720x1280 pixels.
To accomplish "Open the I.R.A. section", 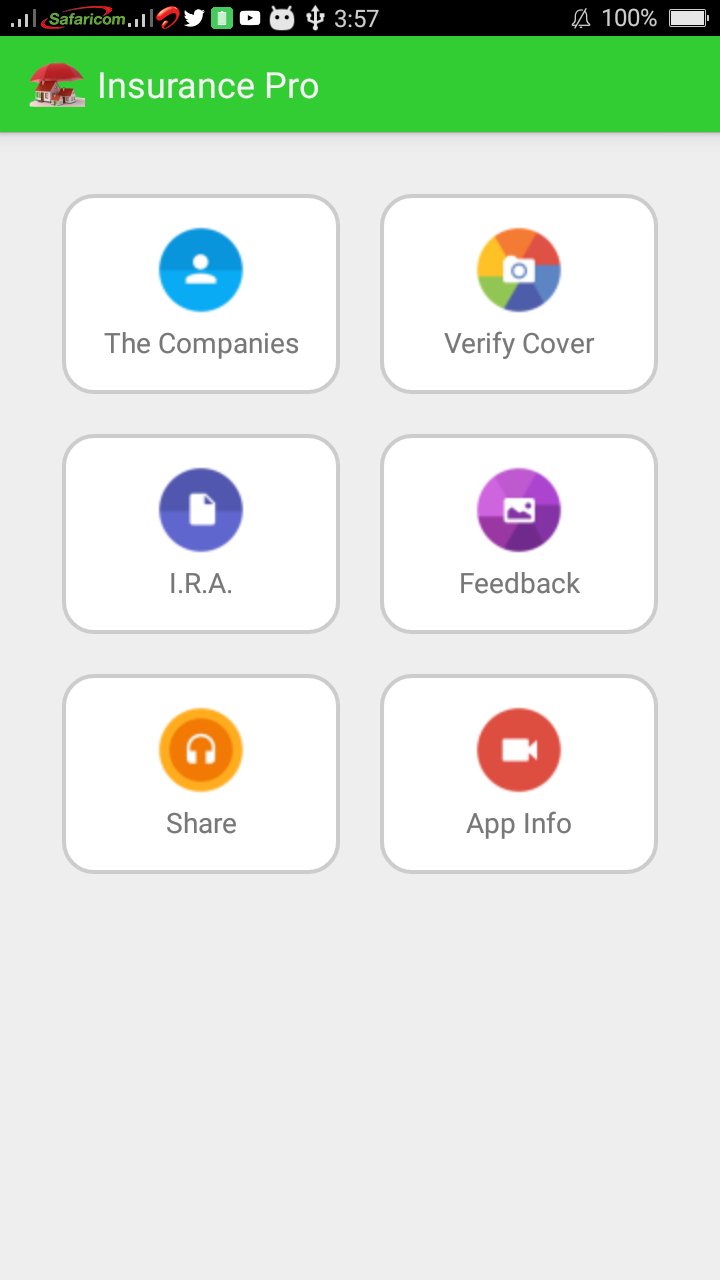I will click(x=201, y=532).
